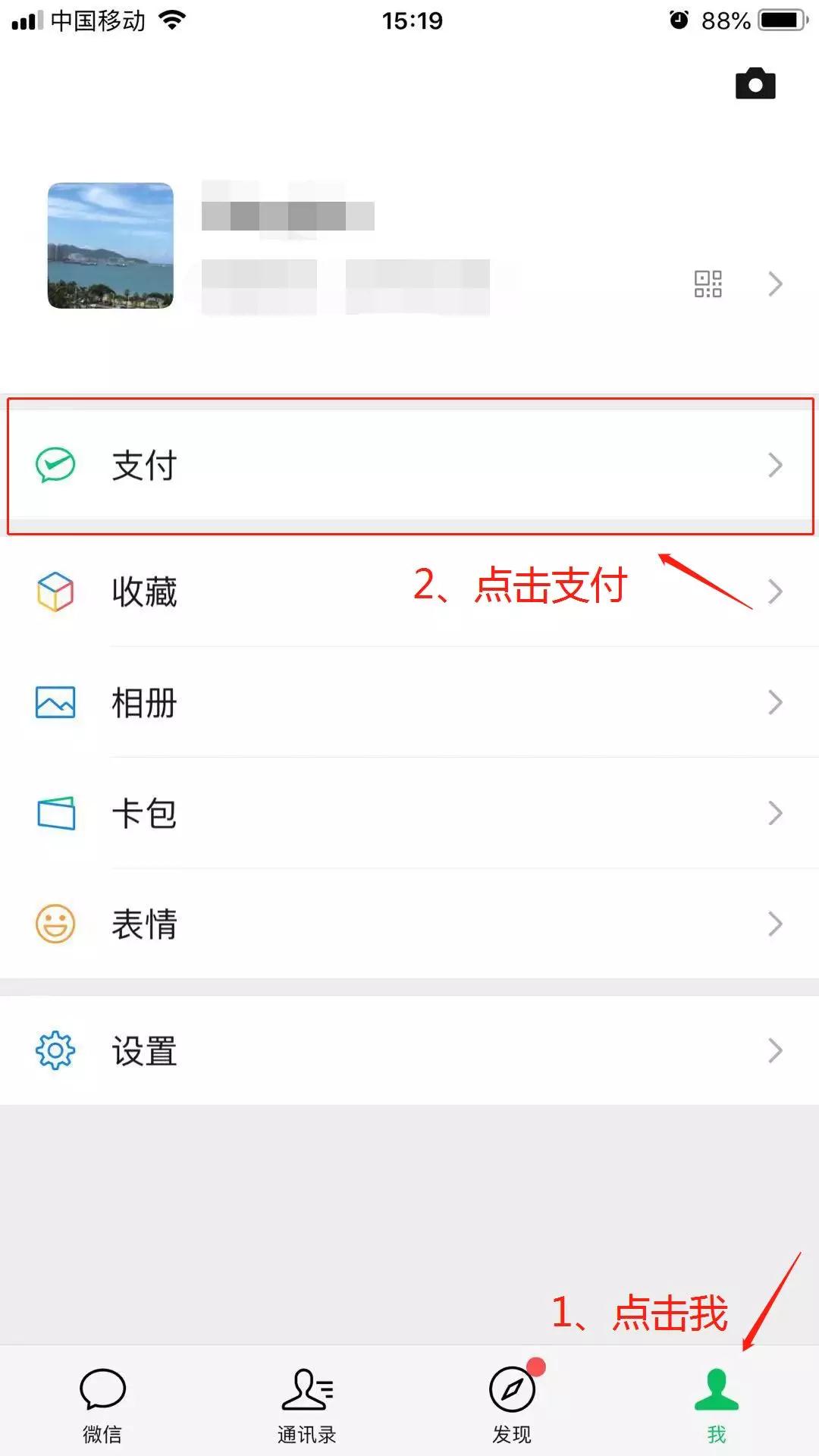Select the 我 (Me) tab
The height and width of the screenshot is (1456, 819).
click(717, 1403)
